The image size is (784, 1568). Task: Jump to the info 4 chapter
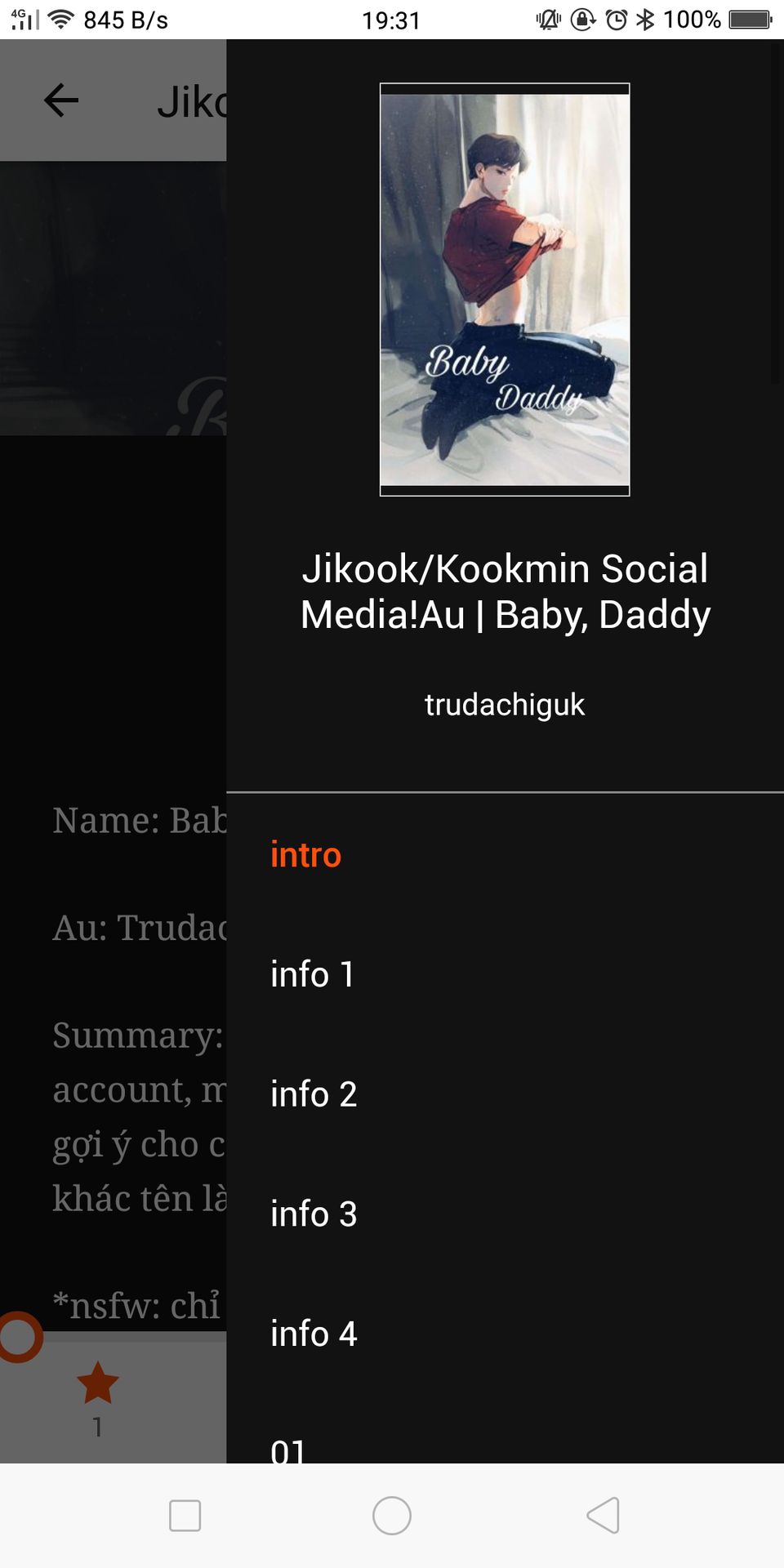314,1334
